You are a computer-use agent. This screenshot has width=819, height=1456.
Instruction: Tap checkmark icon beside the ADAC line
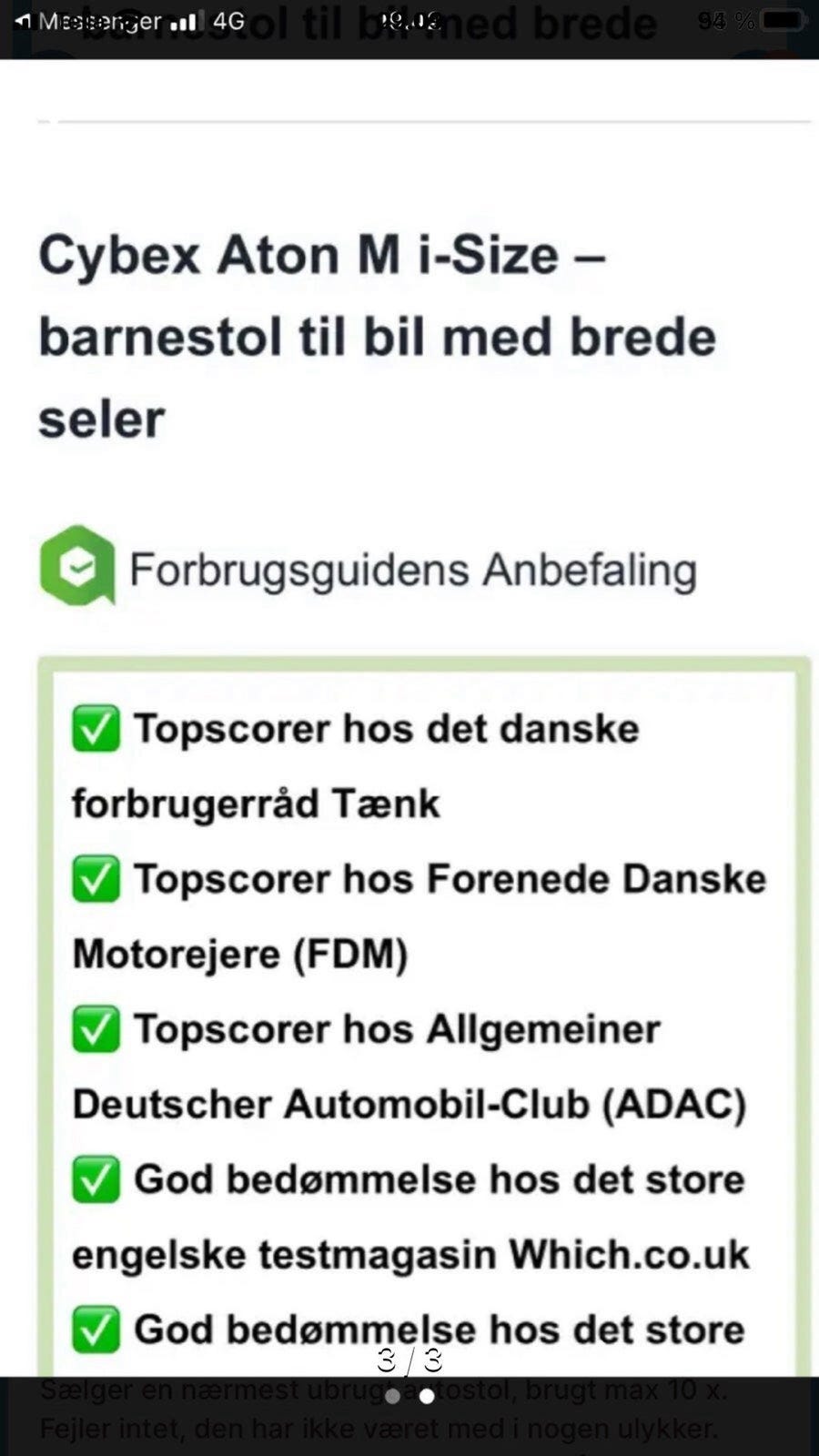94,1028
